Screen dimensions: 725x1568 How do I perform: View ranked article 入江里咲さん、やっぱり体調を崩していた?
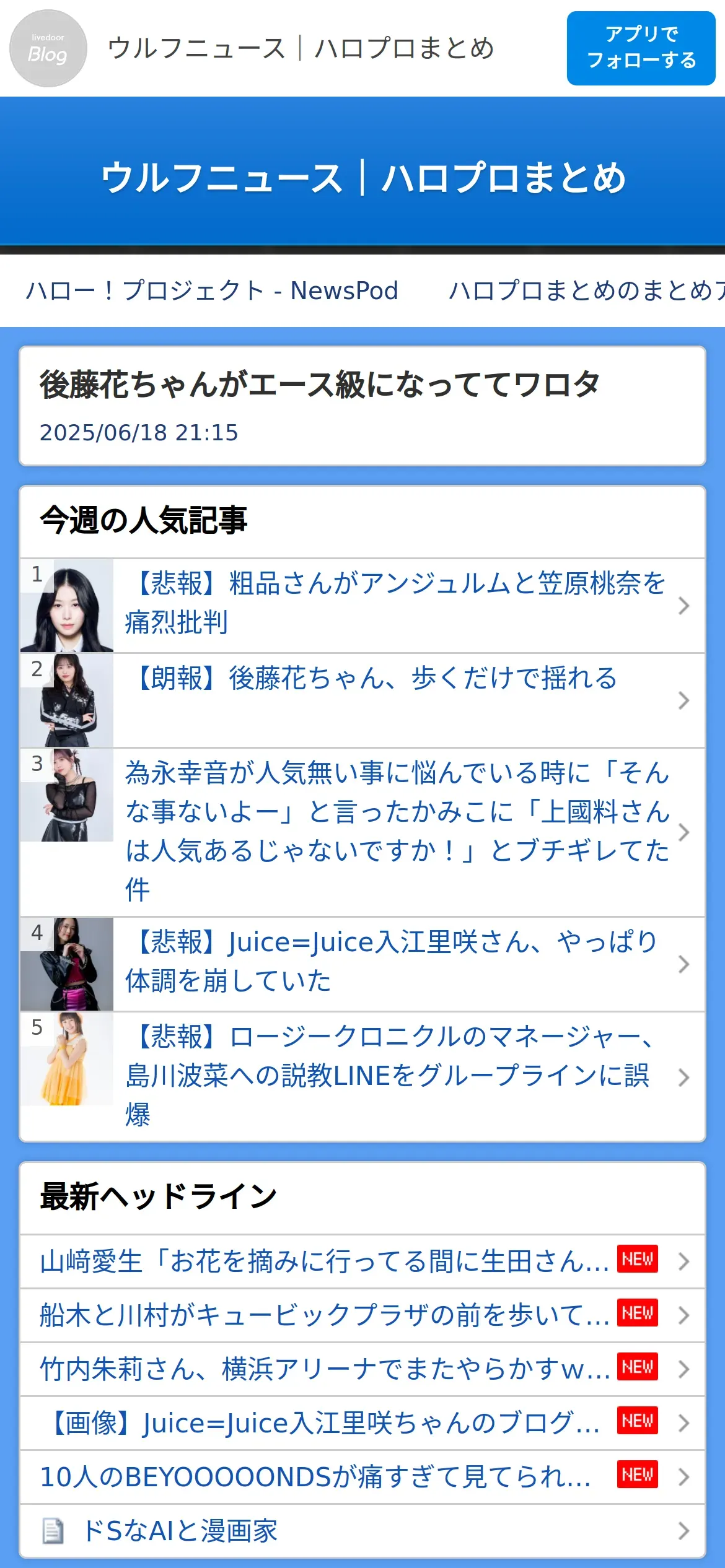tap(390, 961)
